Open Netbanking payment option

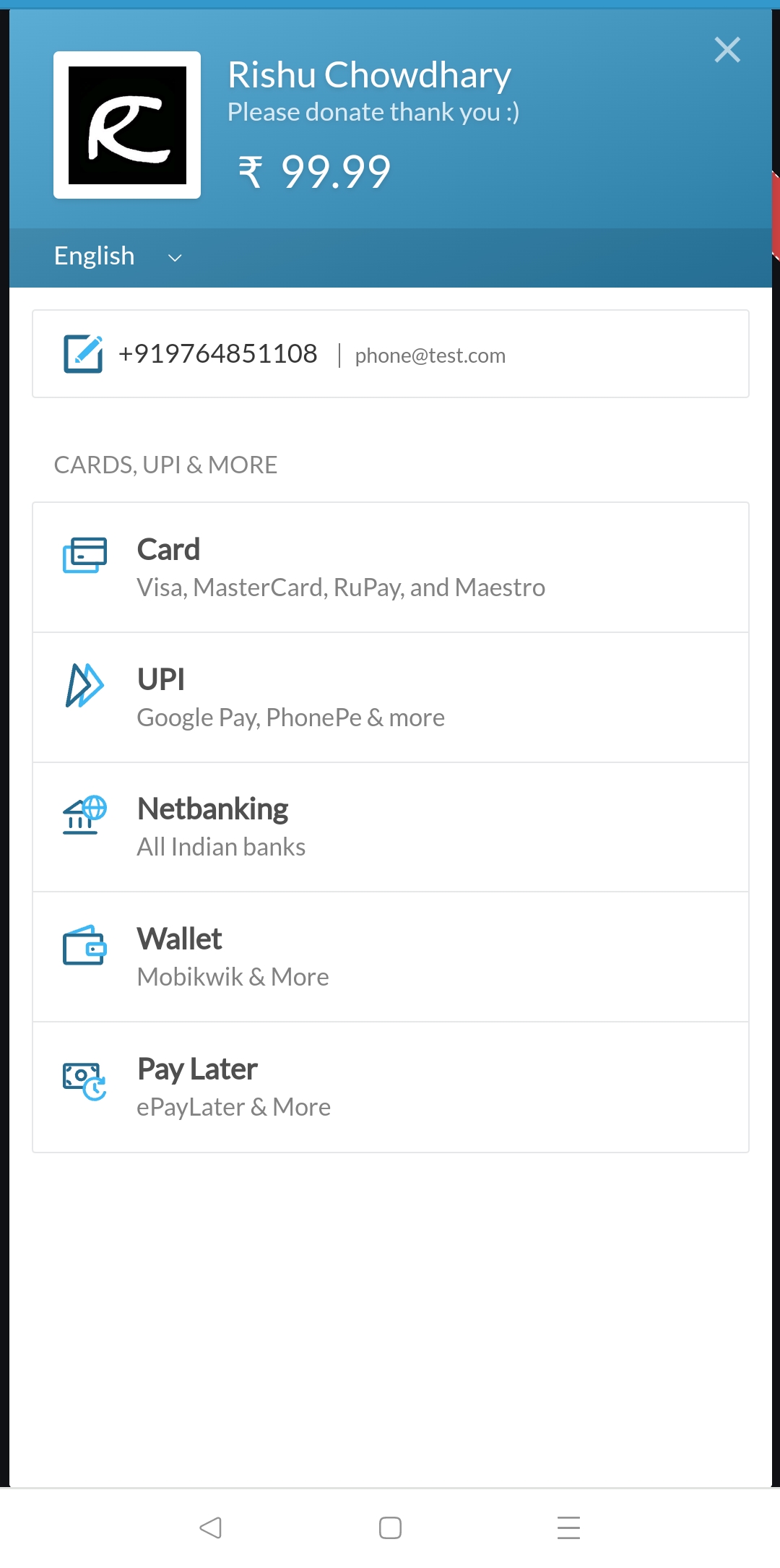391,827
